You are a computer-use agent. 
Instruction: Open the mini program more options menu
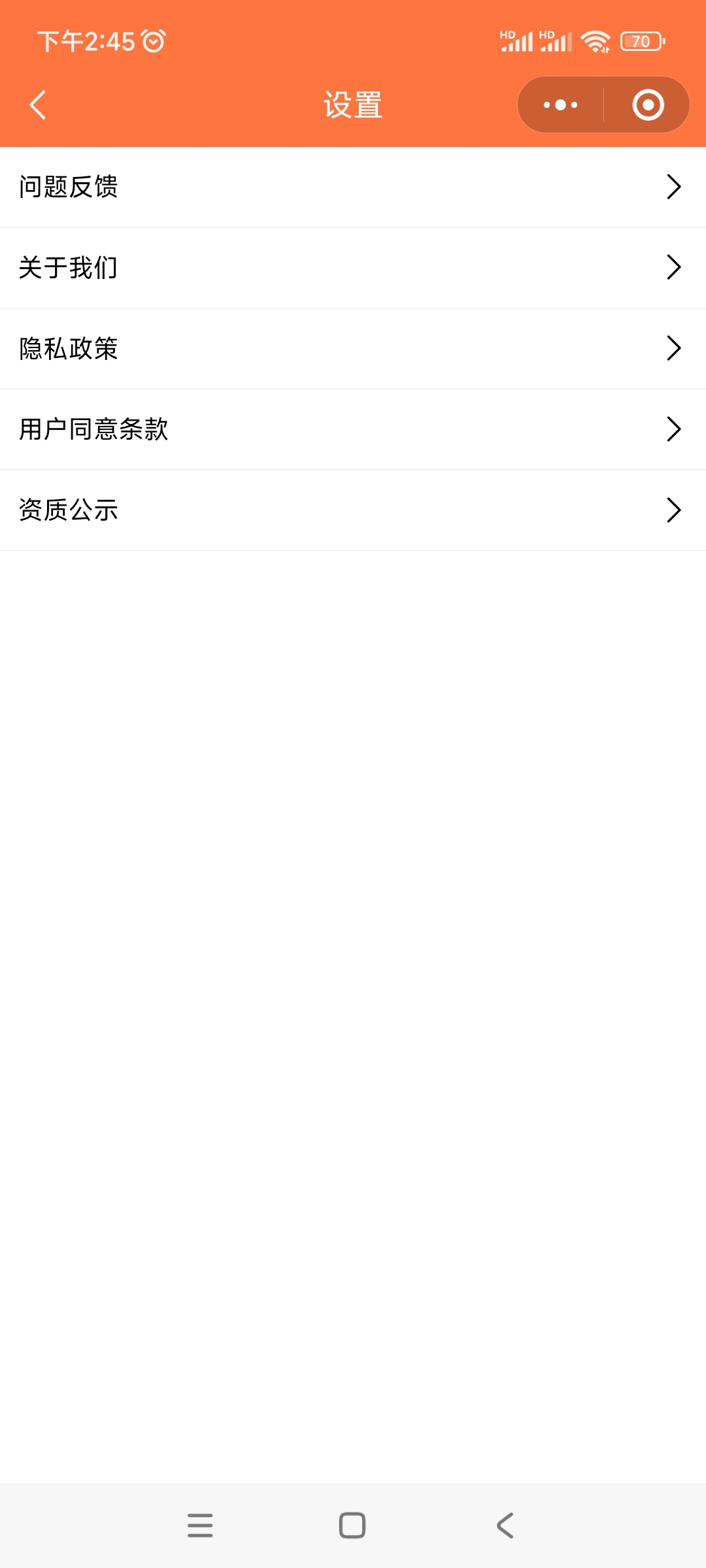pyautogui.click(x=561, y=105)
